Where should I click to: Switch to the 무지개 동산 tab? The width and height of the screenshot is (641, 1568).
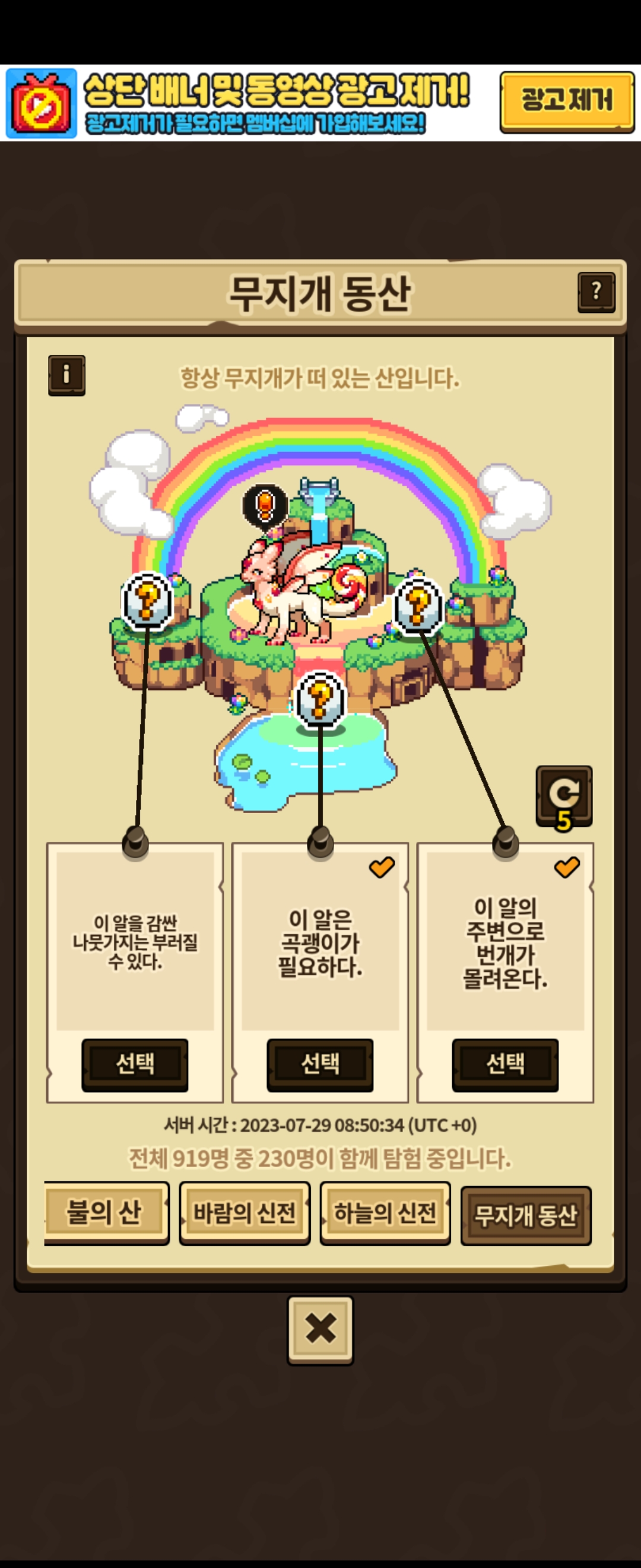(x=525, y=1215)
